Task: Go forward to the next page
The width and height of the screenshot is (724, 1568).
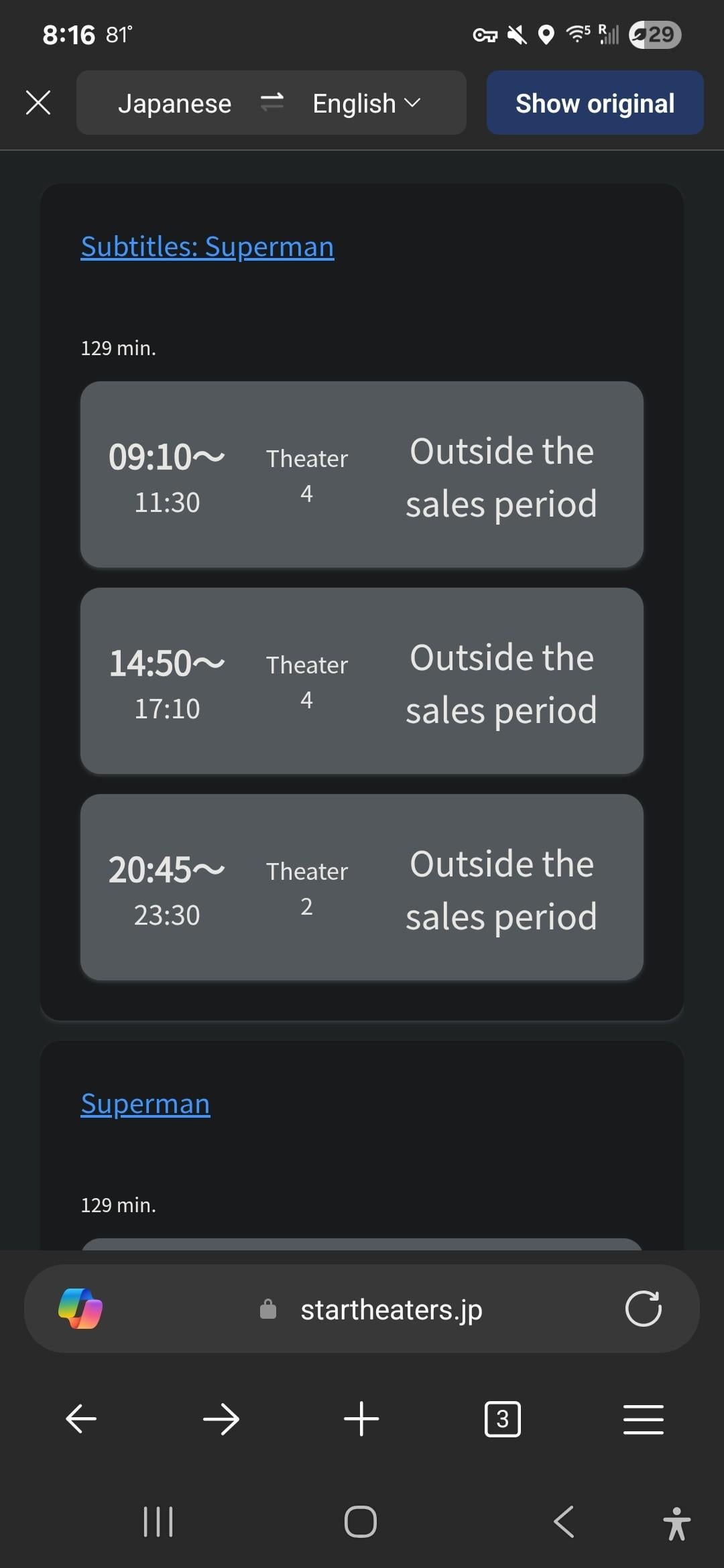Action: [221, 1419]
